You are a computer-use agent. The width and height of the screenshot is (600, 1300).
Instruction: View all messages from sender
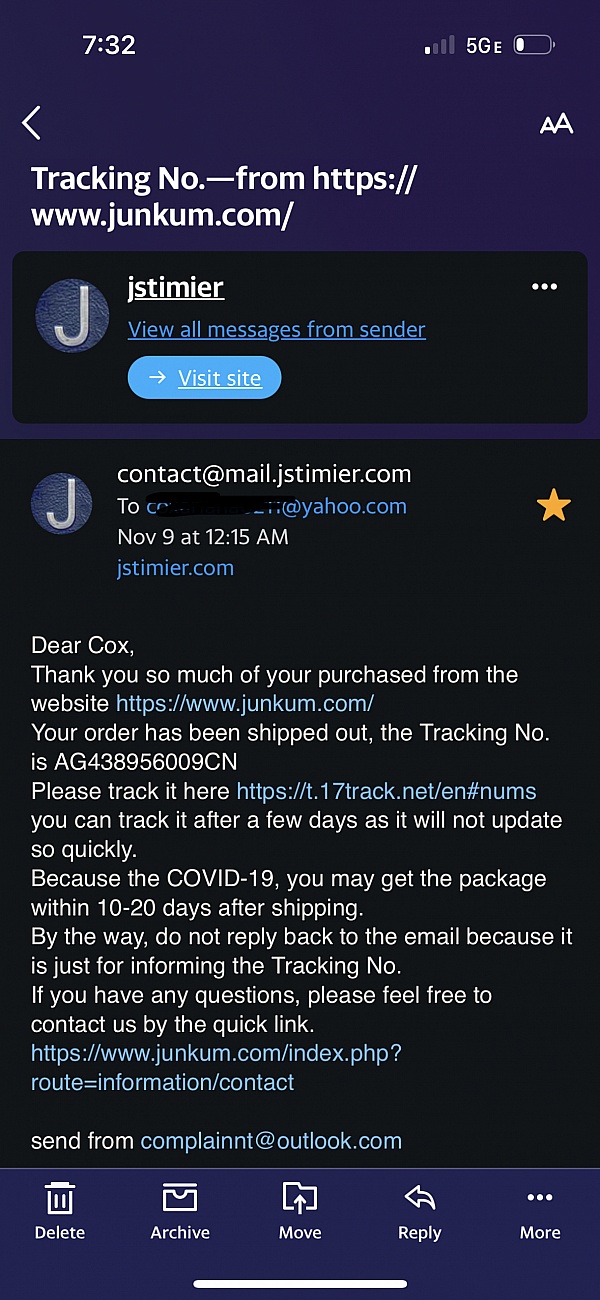[x=277, y=330]
